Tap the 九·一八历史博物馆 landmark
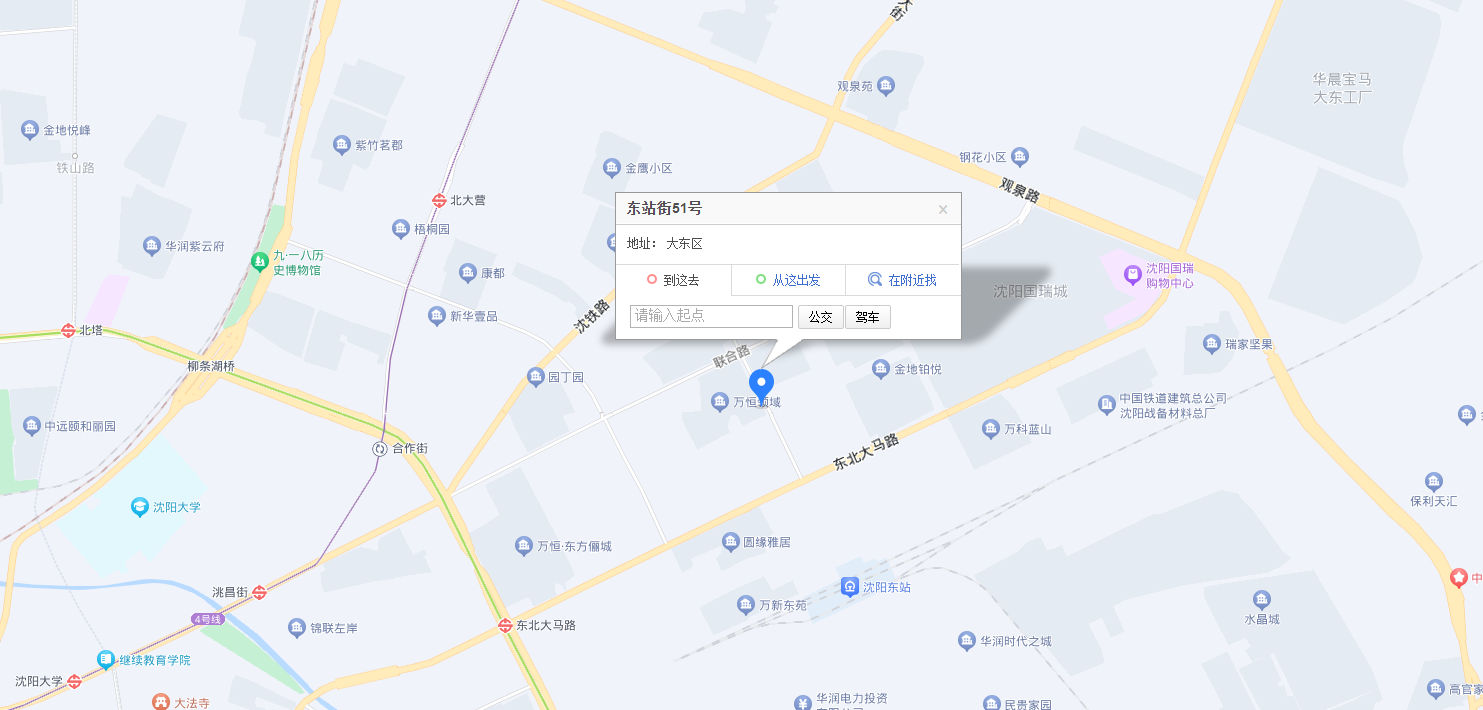The height and width of the screenshot is (710, 1483). [x=260, y=262]
